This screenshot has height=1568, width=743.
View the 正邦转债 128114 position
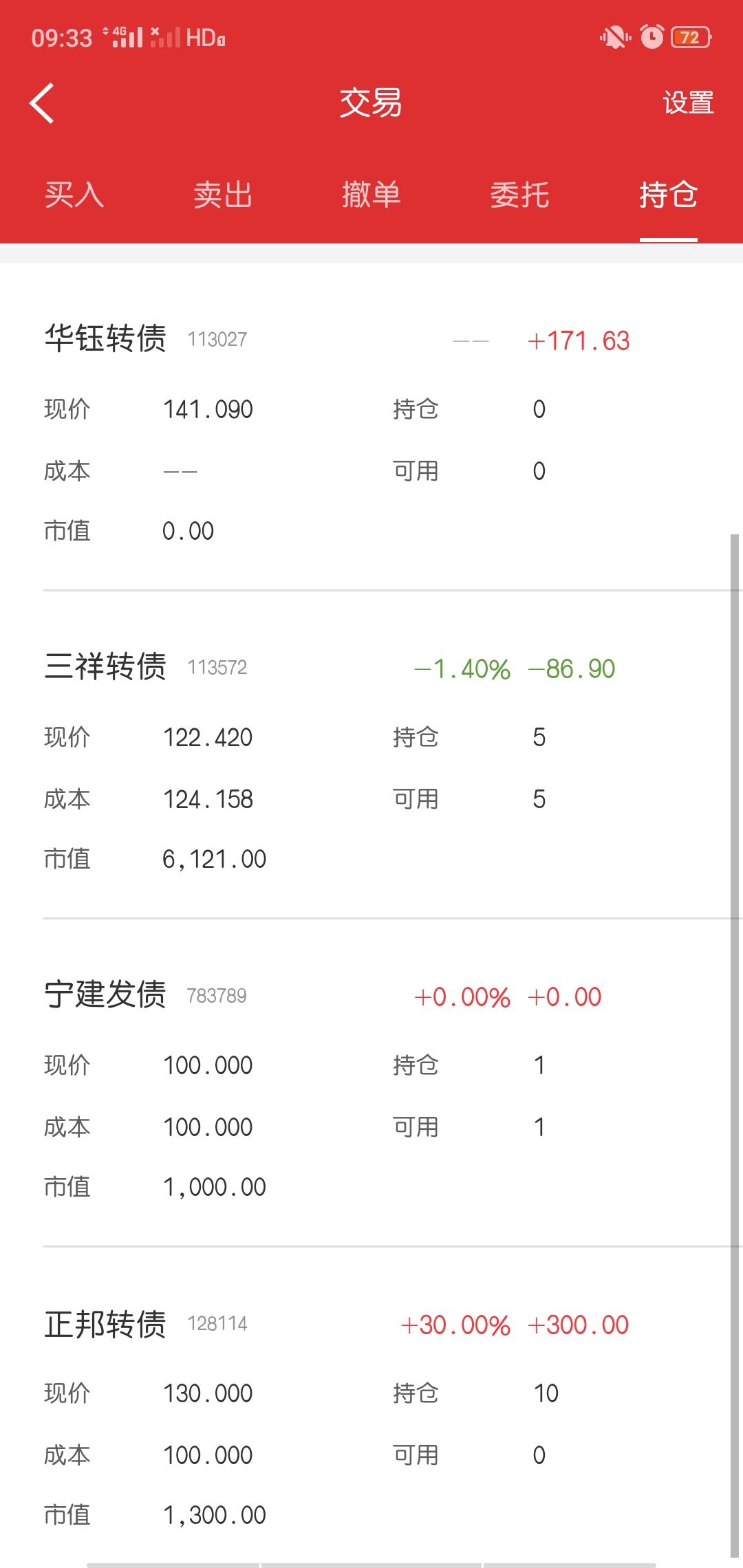pyautogui.click(x=371, y=1411)
